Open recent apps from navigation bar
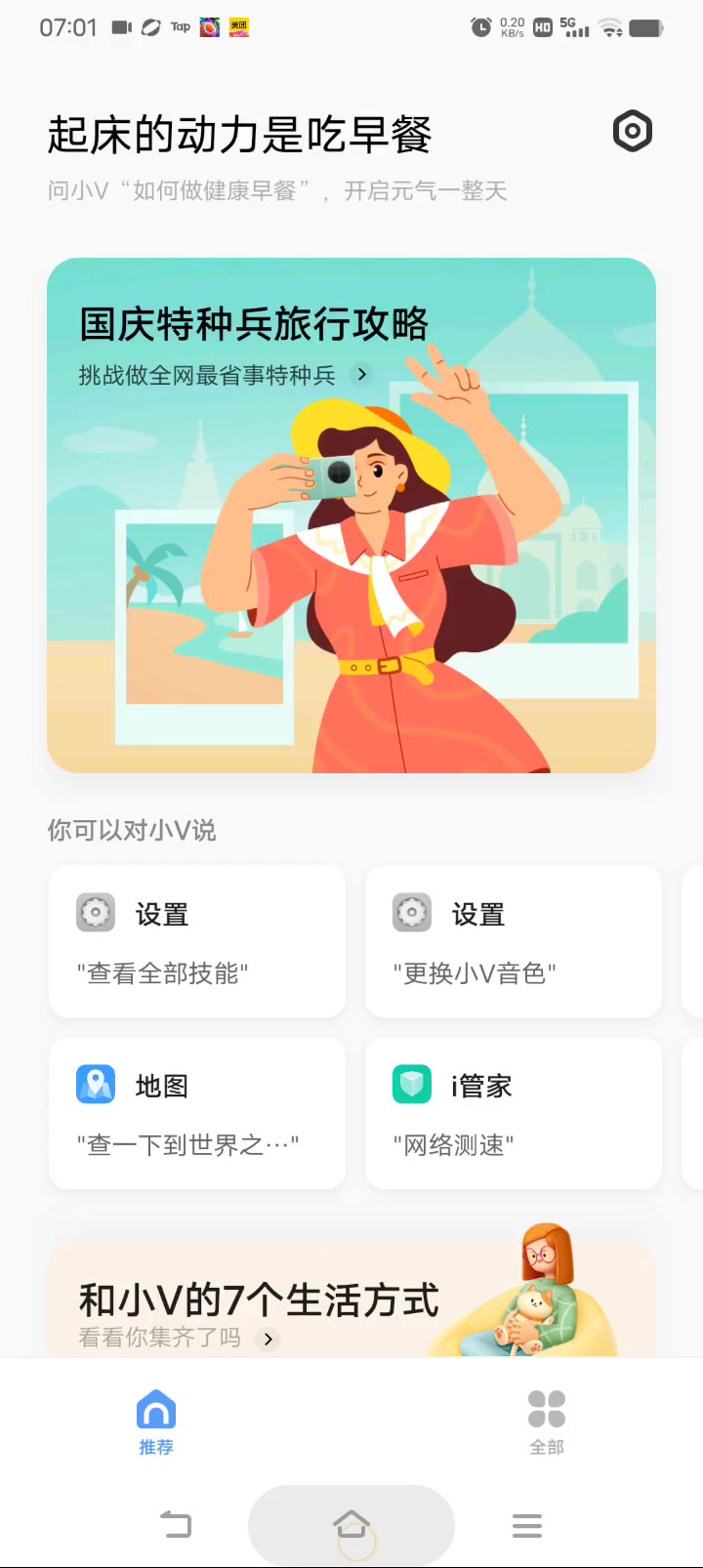Viewport: 703px width, 1568px height. tap(527, 1525)
